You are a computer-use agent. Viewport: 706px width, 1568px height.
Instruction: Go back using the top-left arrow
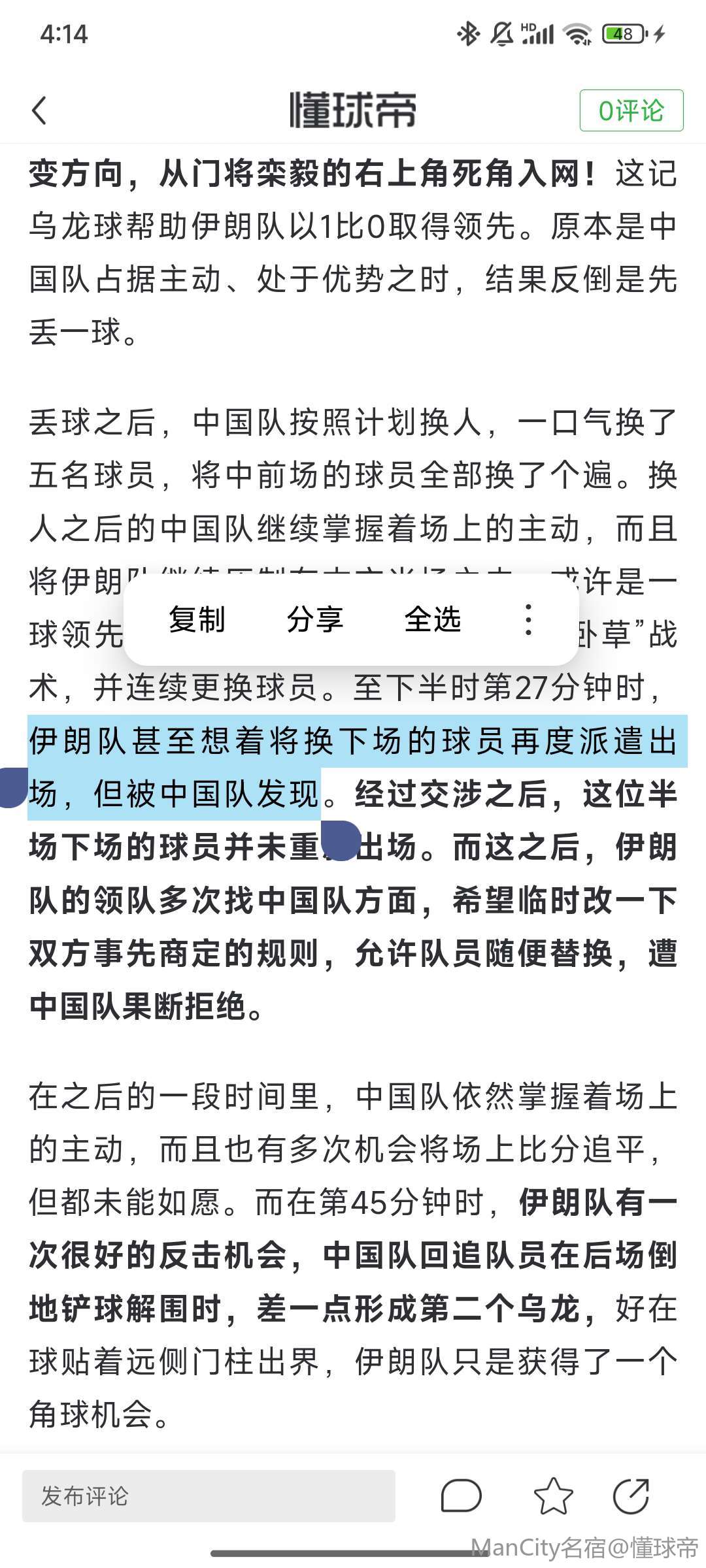pos(40,110)
